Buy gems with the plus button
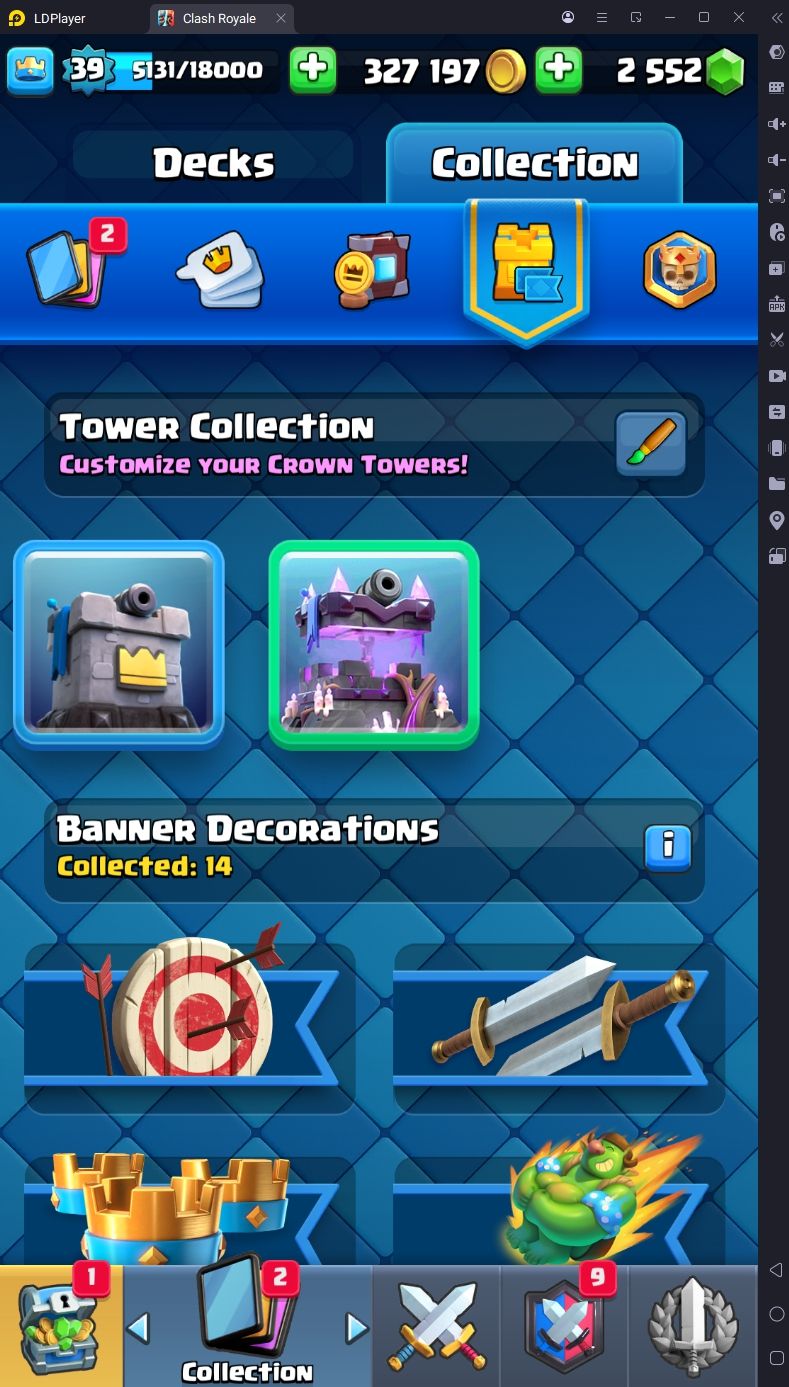Viewport: 789px width, 1387px height. click(559, 69)
